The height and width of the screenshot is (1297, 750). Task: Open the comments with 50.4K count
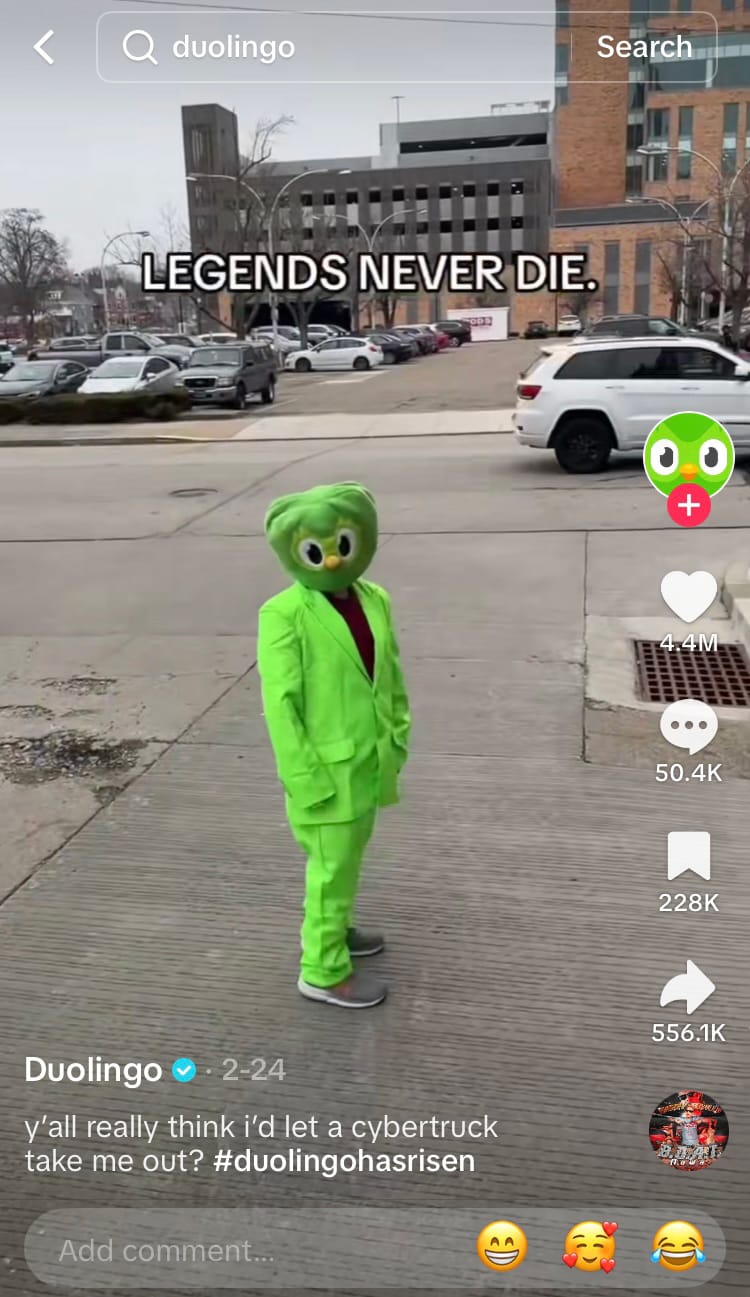click(688, 727)
